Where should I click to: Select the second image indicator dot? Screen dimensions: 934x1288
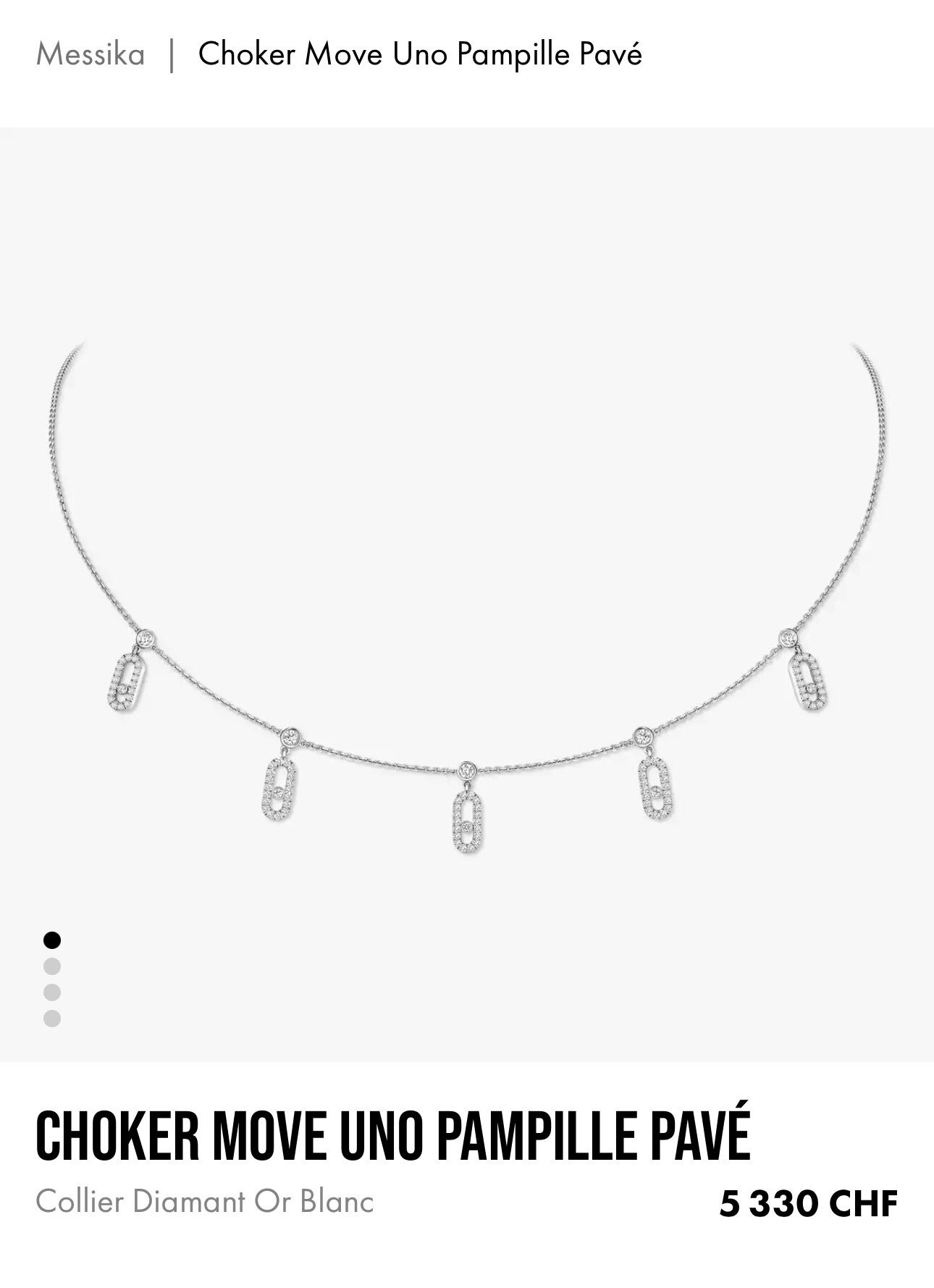click(x=52, y=966)
